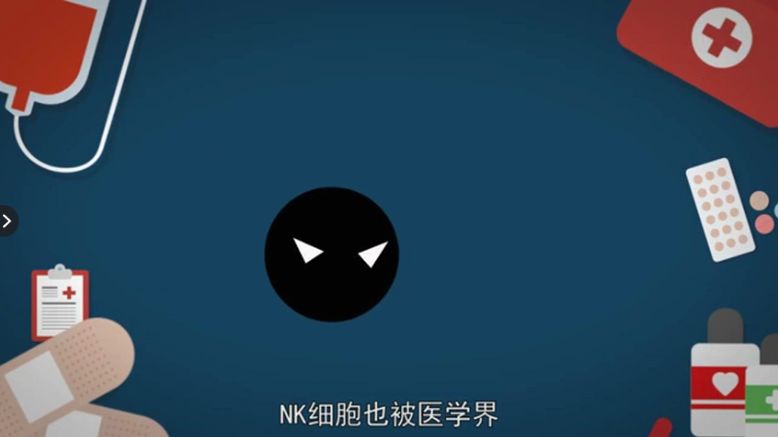Expand the side panel arrow on left edge
Image resolution: width=778 pixels, height=437 pixels.
(x=6, y=221)
